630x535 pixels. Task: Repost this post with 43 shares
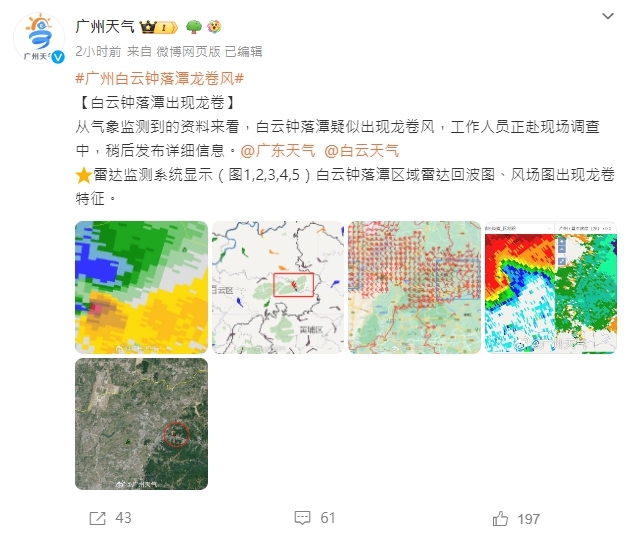tap(109, 518)
